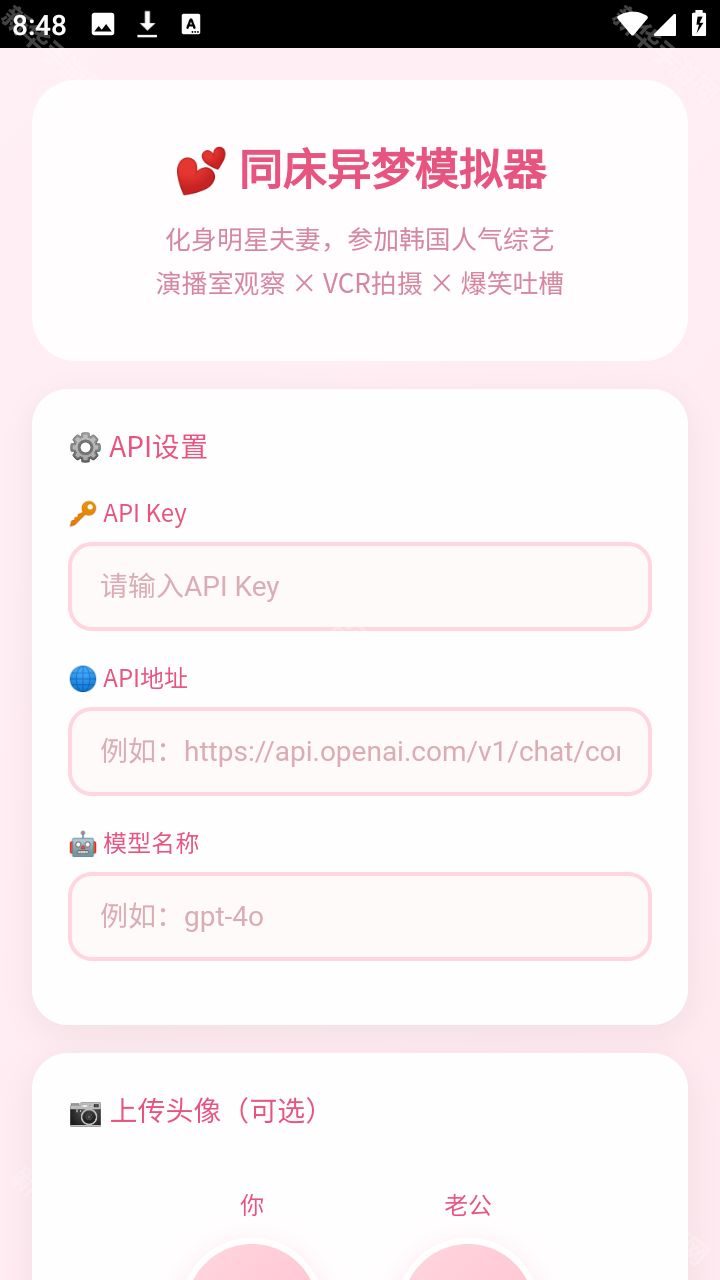The width and height of the screenshot is (720, 1280).
Task: Click the second A-badge icon in status bar
Action: coord(191,24)
